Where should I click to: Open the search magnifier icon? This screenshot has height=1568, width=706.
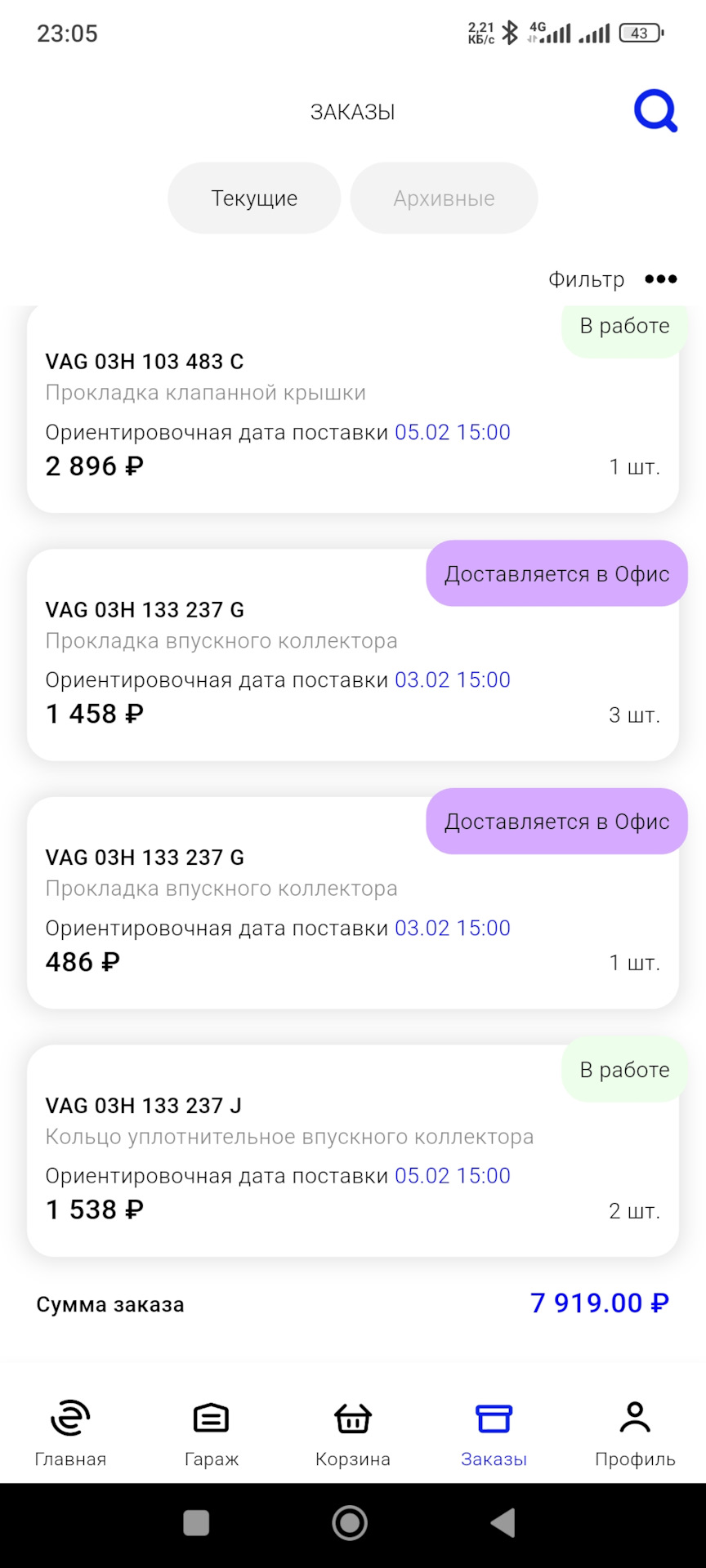pos(655,111)
